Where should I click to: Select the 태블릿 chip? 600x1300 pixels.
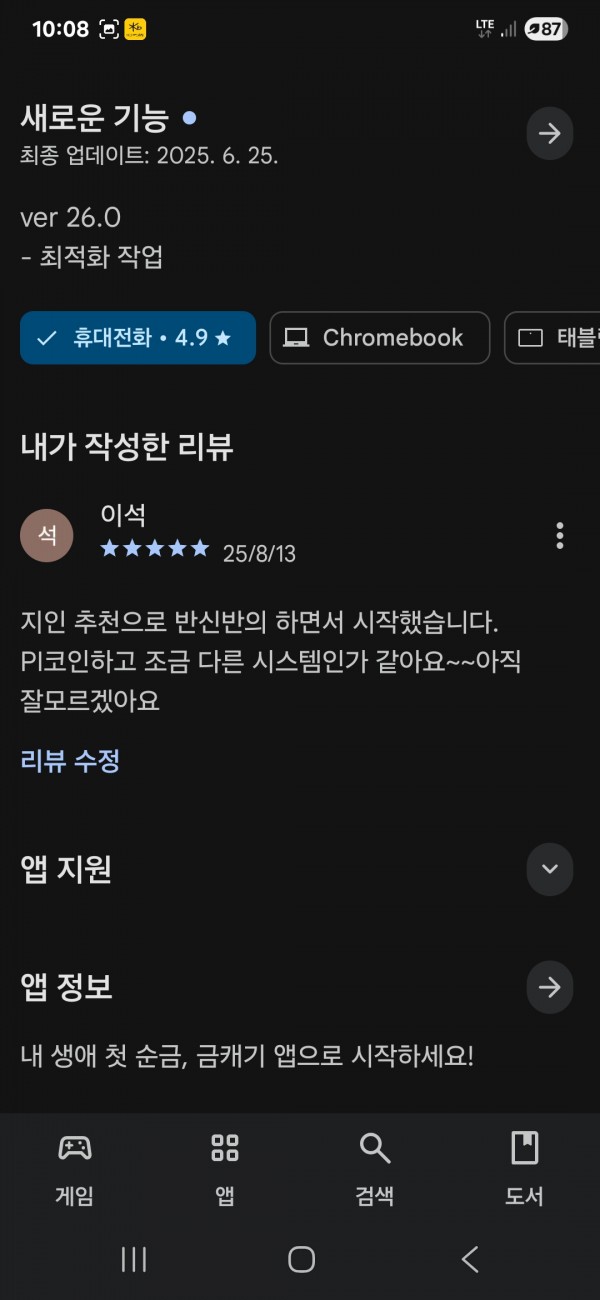[552, 338]
